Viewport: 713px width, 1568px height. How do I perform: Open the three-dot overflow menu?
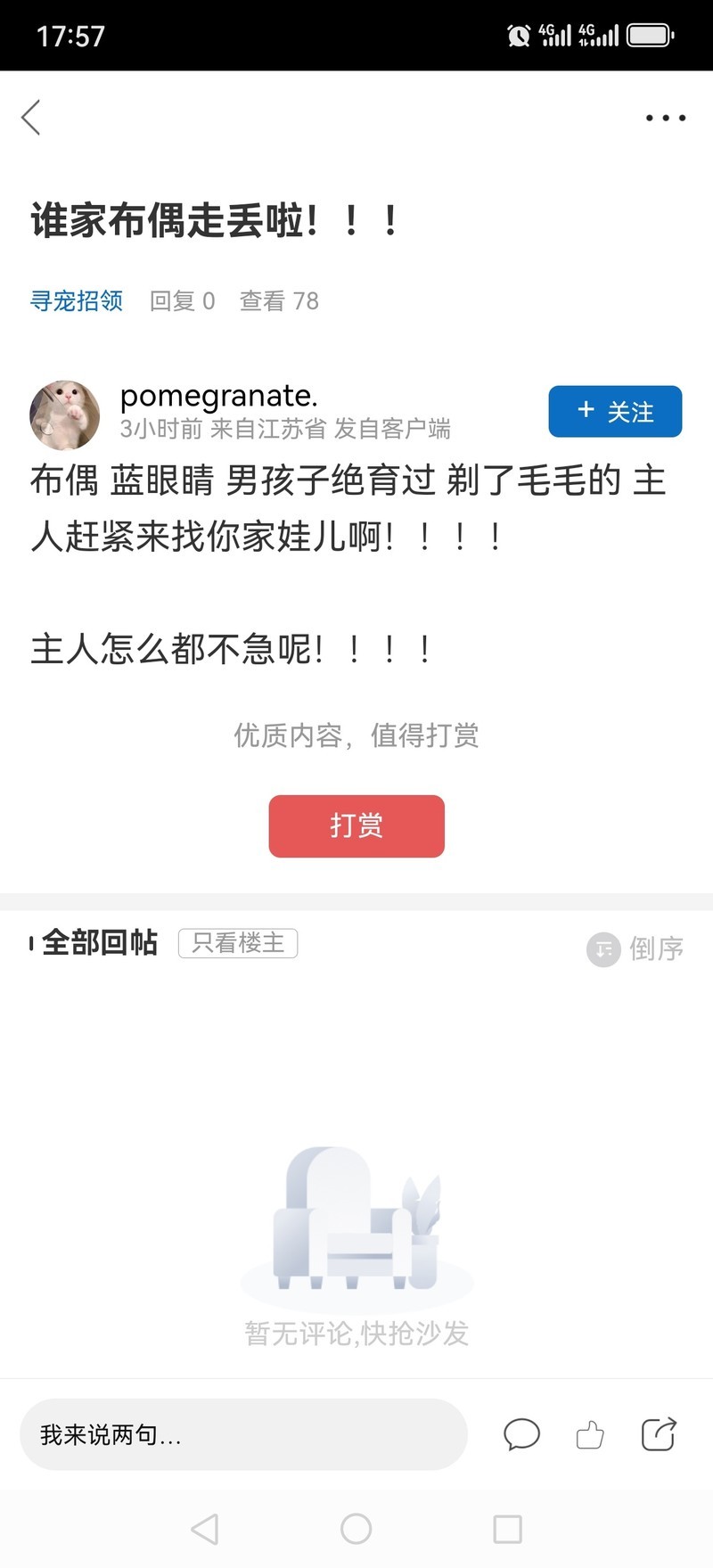pyautogui.click(x=665, y=118)
